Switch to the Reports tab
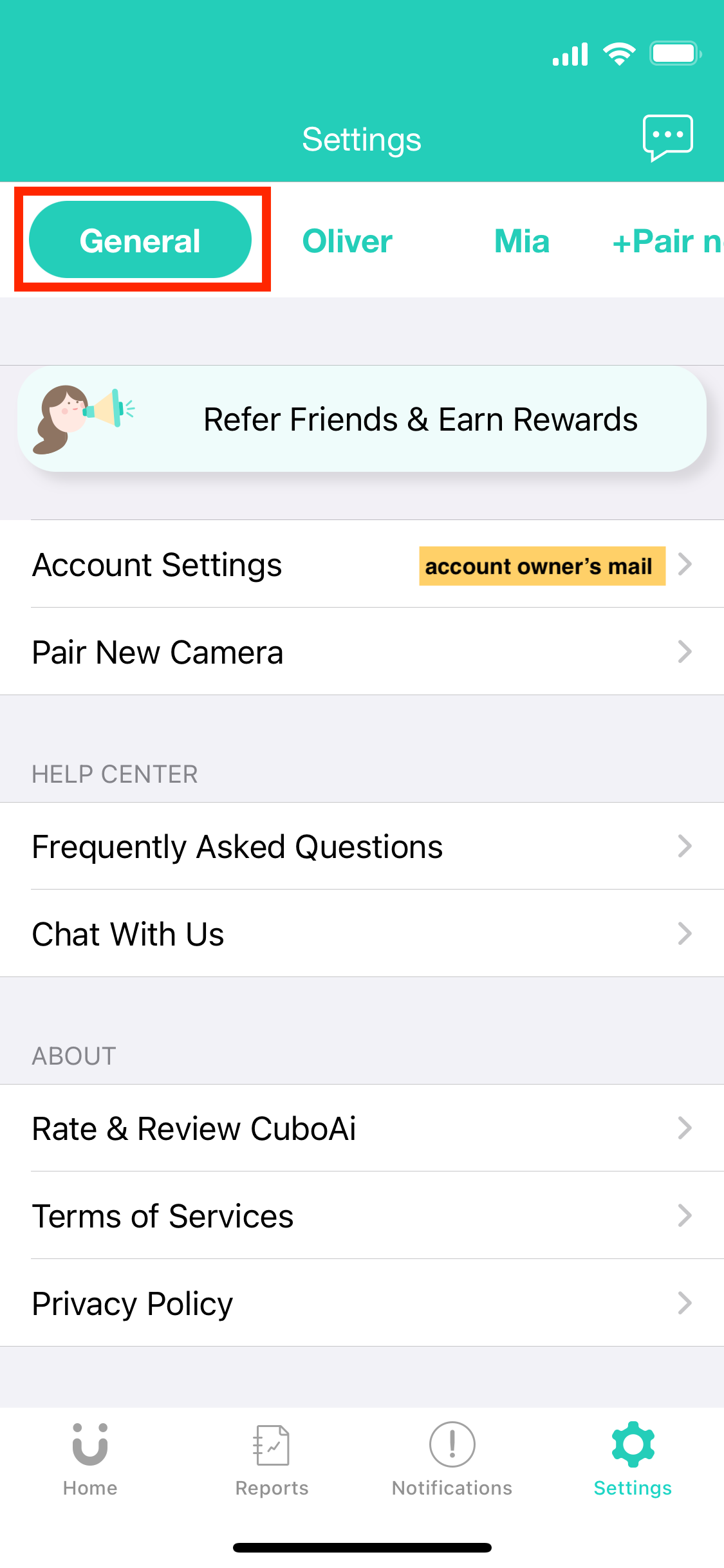This screenshot has height=1568, width=724. (x=272, y=1459)
